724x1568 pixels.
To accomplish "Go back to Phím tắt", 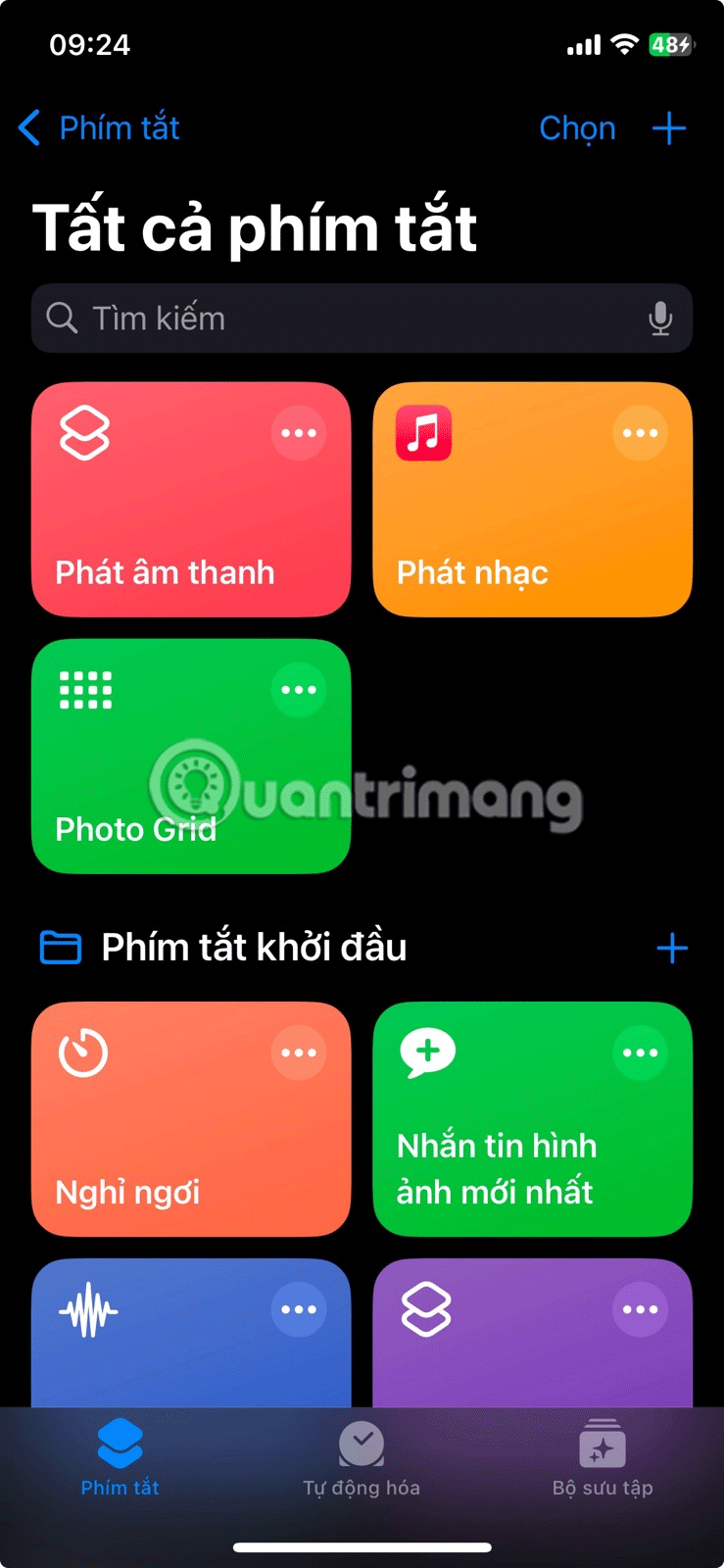I will pos(99,128).
